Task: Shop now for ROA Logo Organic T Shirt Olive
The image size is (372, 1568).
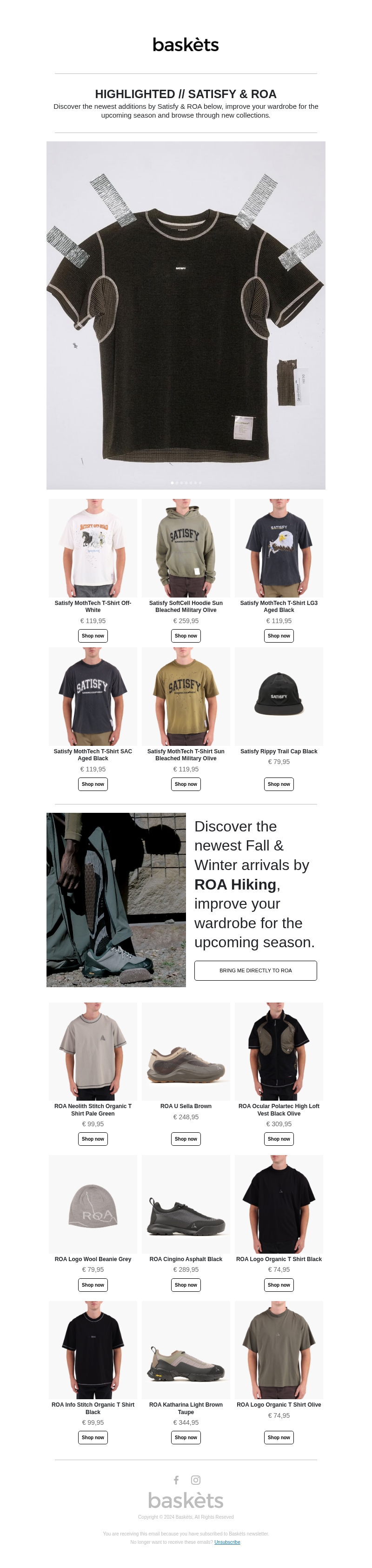Action: (279, 1437)
